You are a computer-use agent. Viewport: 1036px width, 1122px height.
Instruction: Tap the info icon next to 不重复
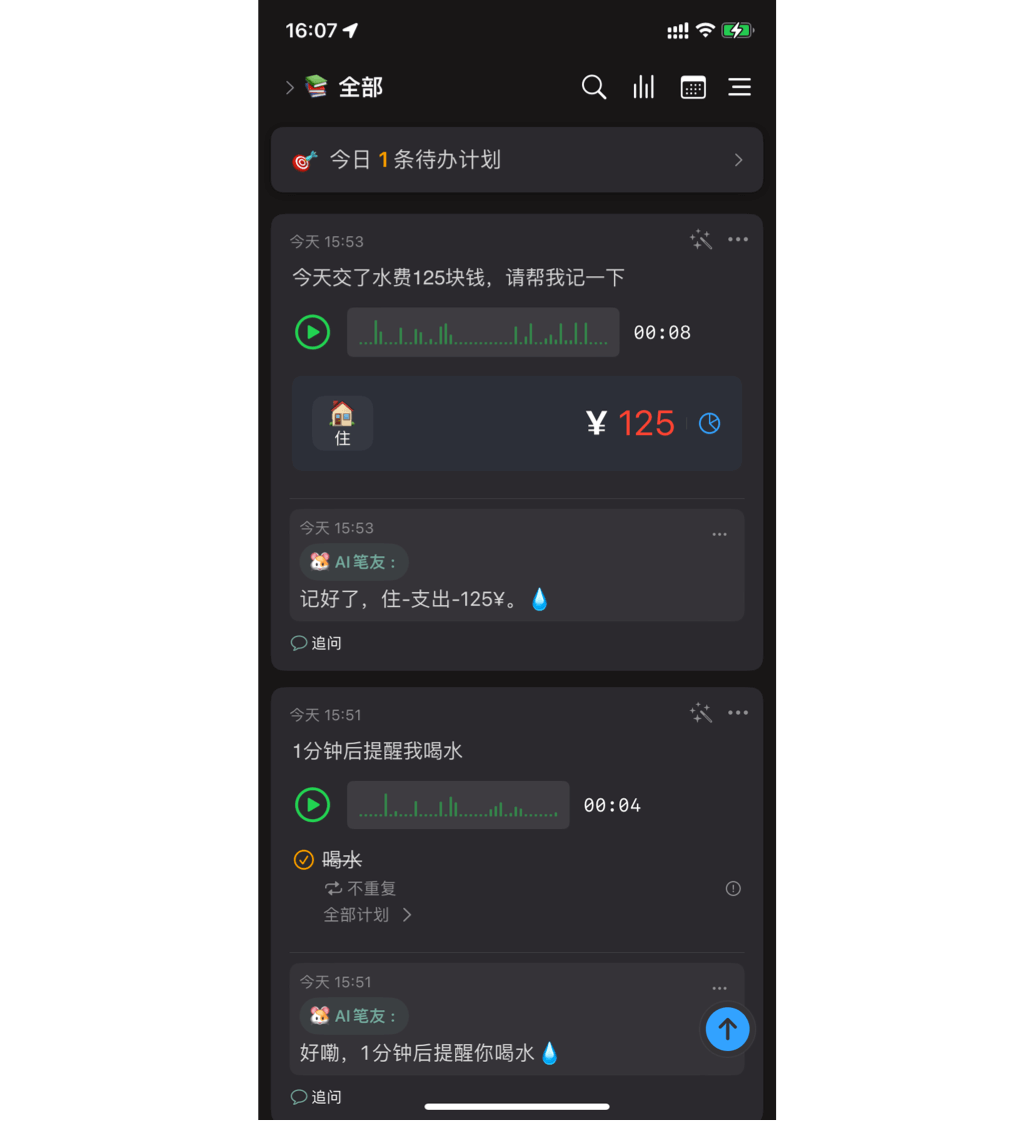733,889
